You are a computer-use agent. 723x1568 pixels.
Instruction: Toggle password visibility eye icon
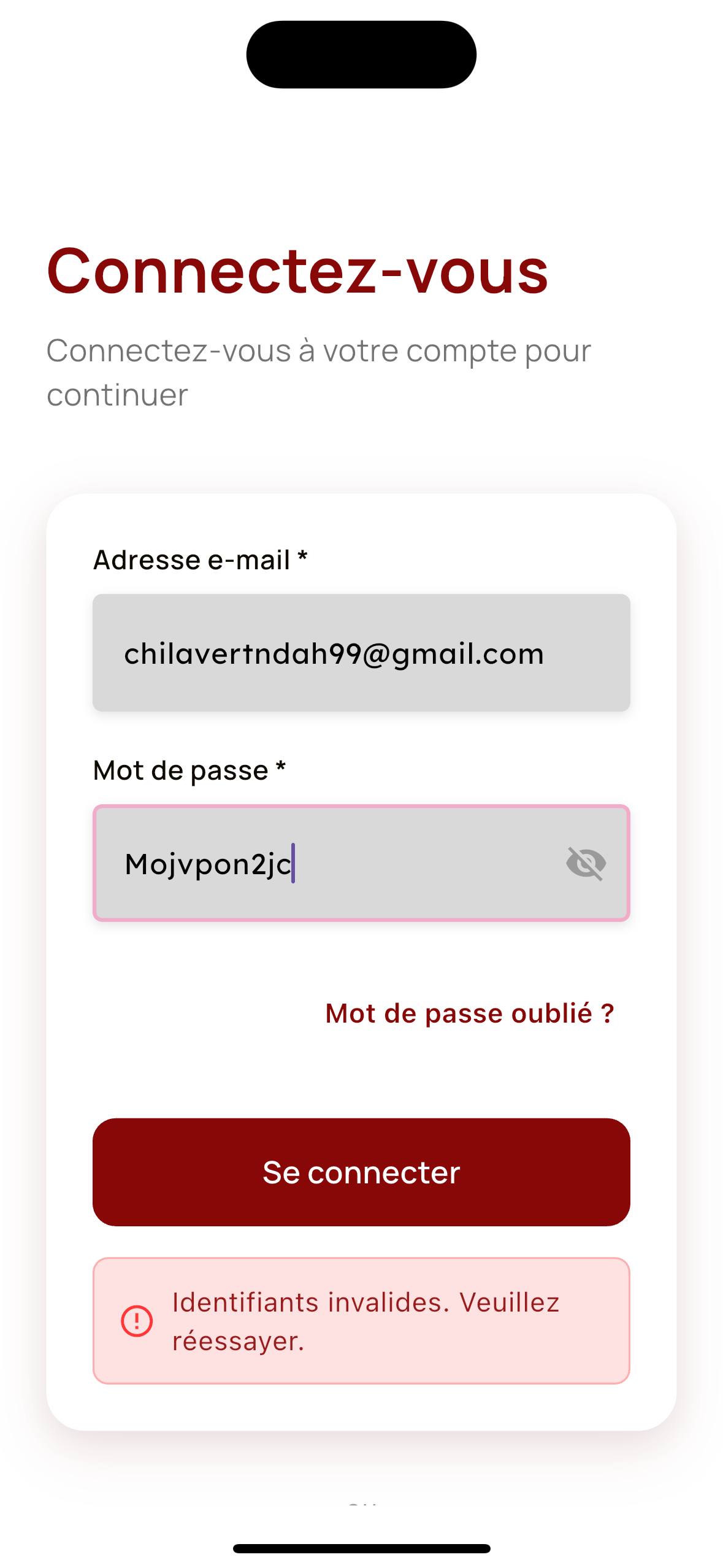586,863
